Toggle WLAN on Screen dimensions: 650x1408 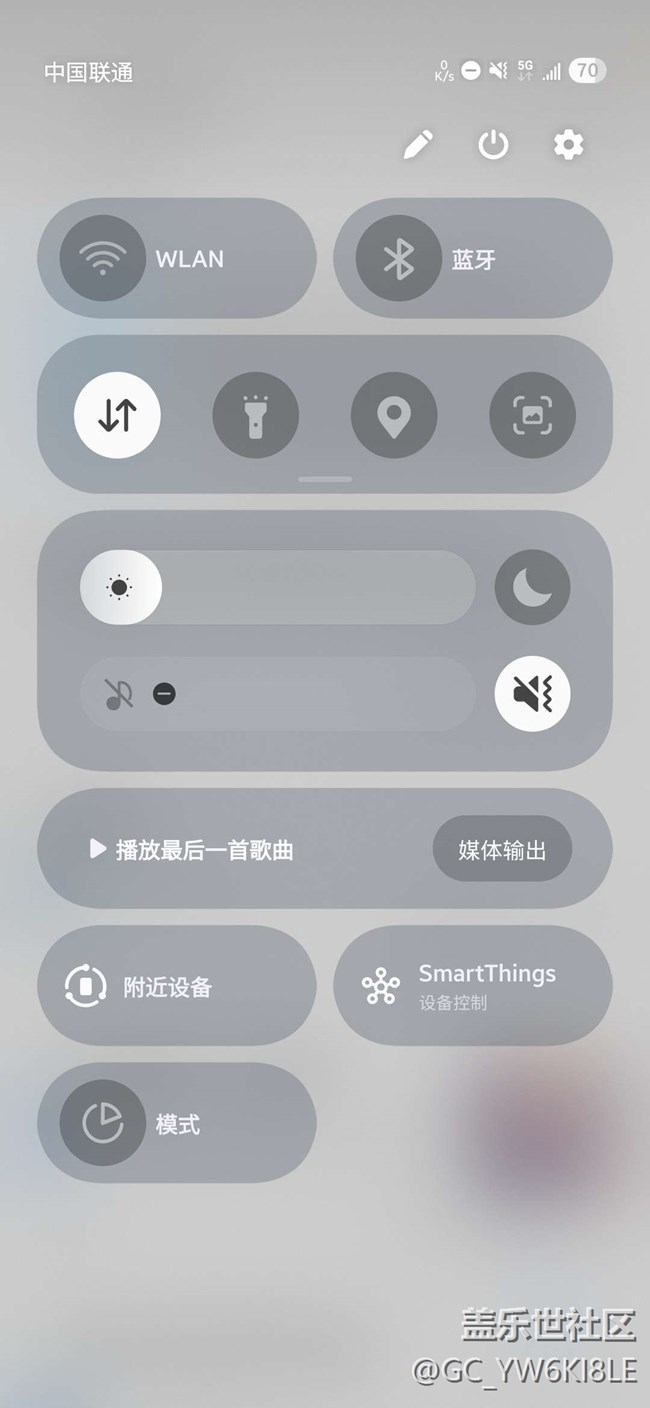point(177,258)
